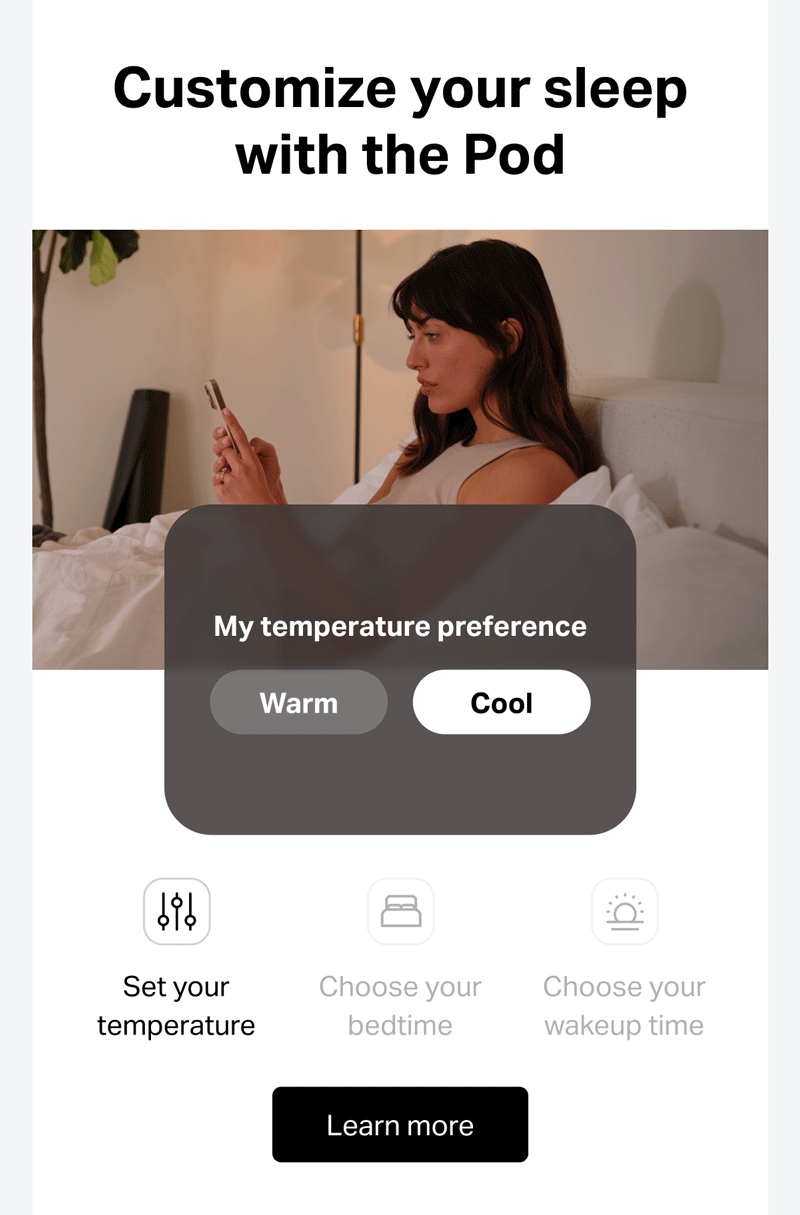This screenshot has width=800, height=1215.
Task: Click the sunrise icon for wakeup time
Action: 624,911
